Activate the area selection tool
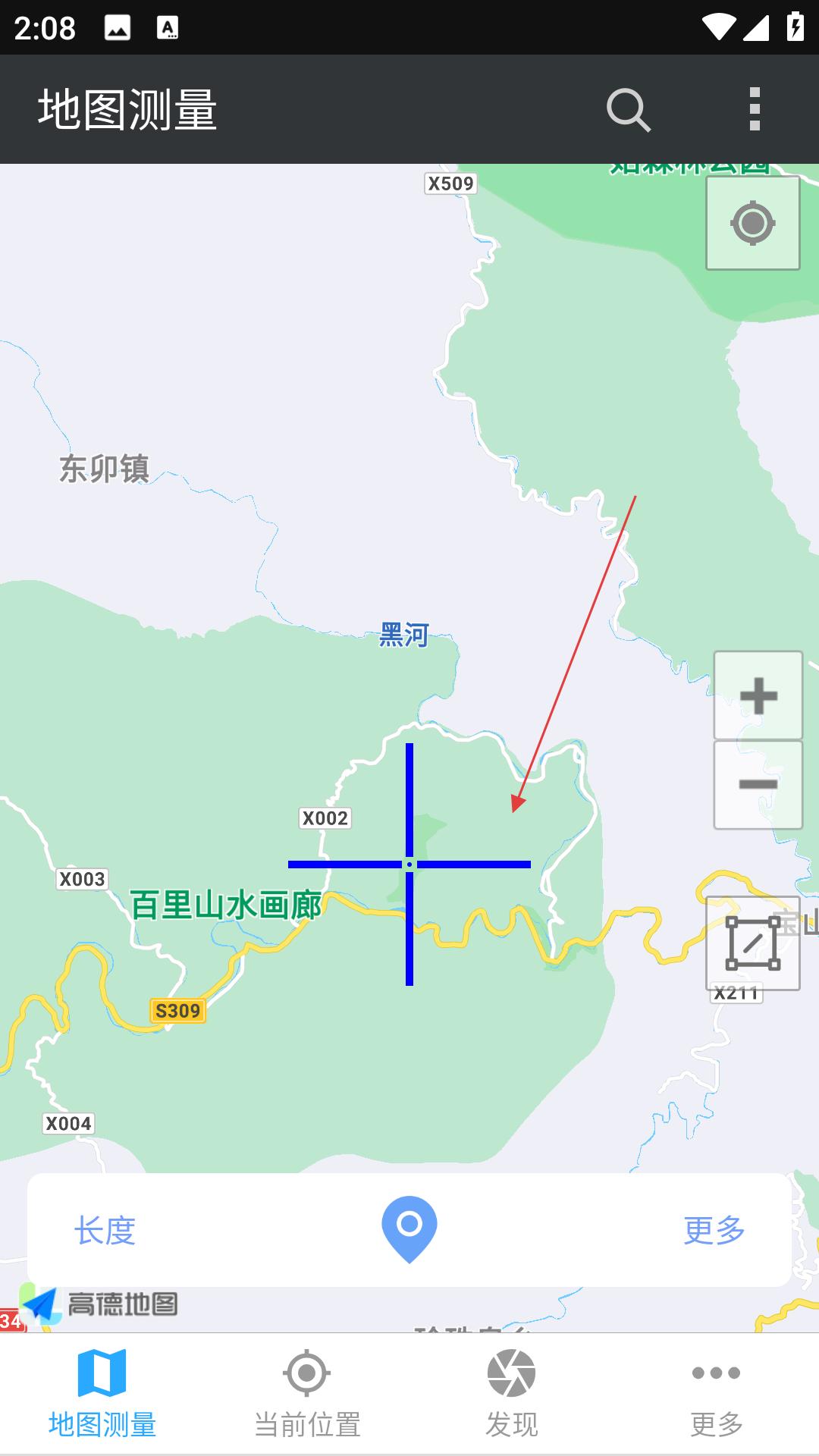Image resolution: width=819 pixels, height=1456 pixels. (x=752, y=943)
